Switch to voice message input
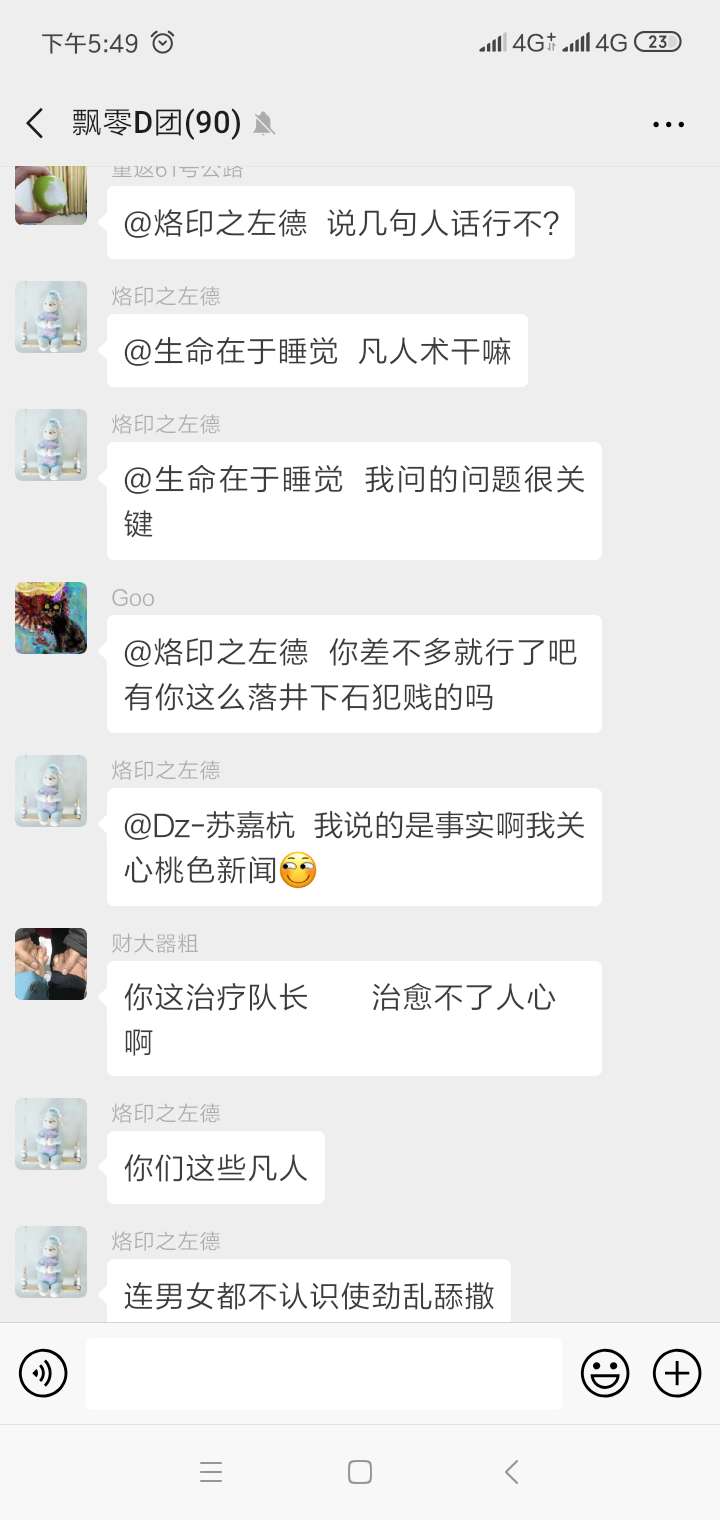 click(43, 1373)
